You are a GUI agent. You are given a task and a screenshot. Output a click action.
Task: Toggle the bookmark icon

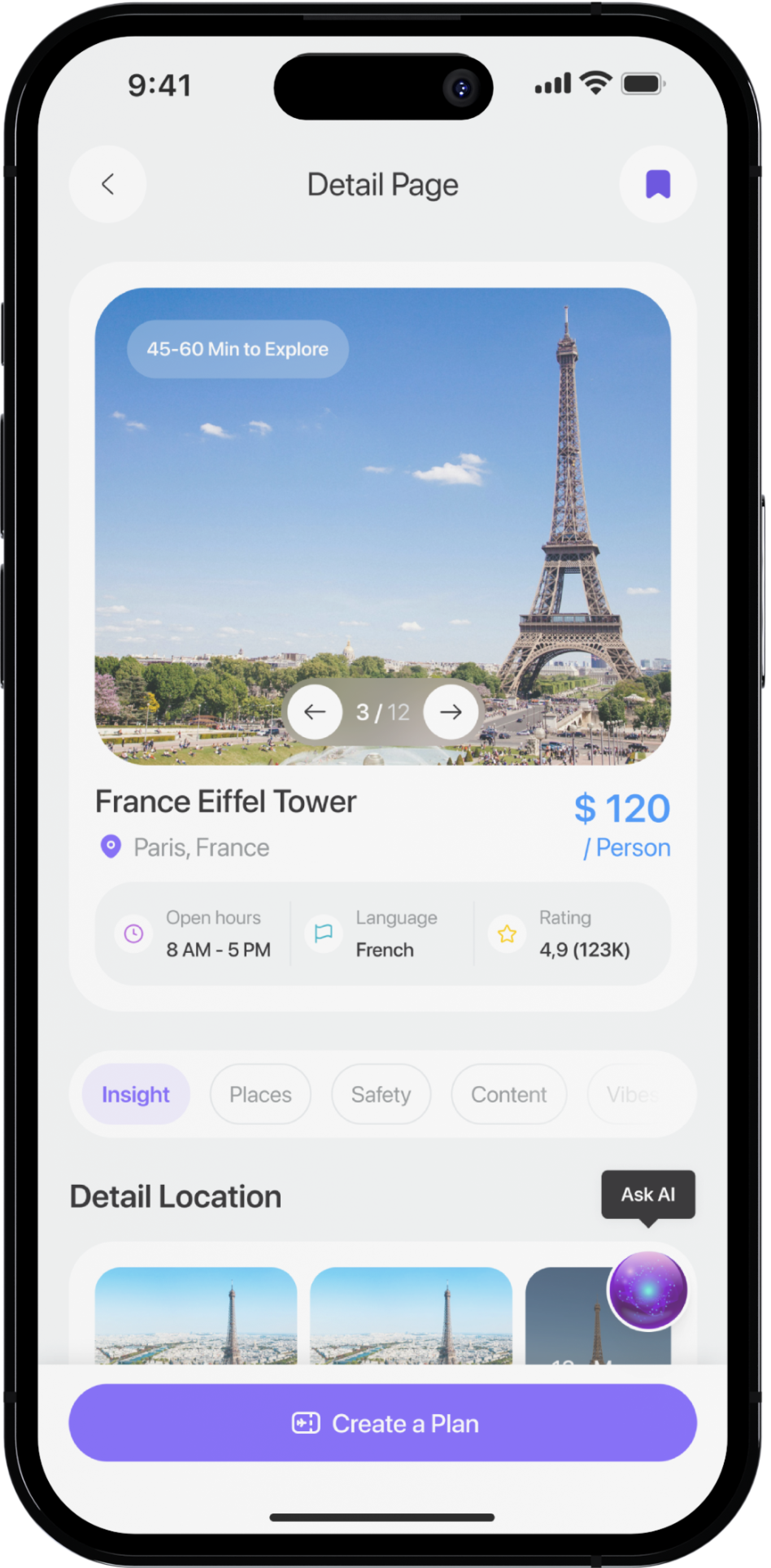(x=657, y=184)
